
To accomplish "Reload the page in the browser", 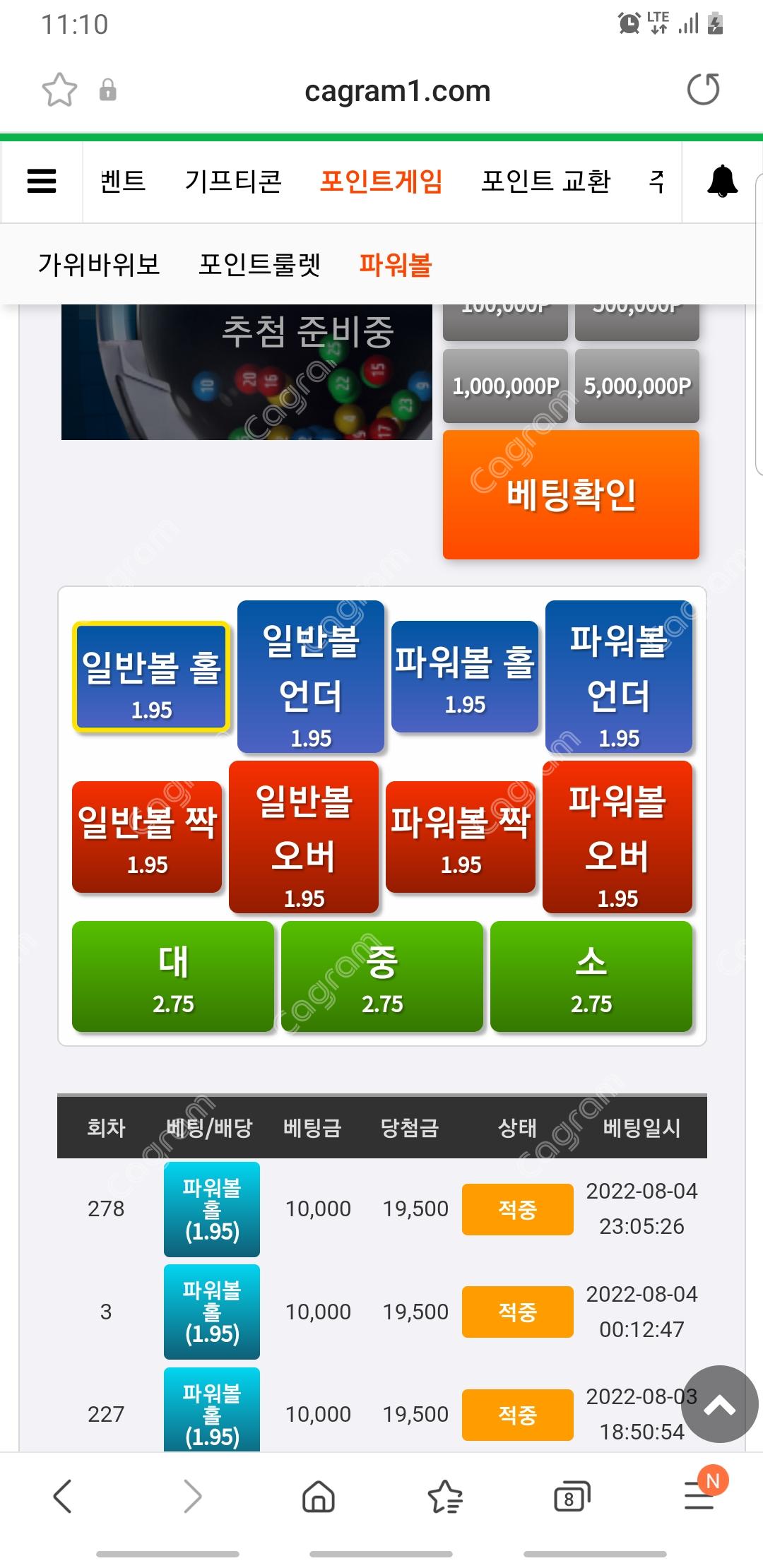I will (703, 90).
